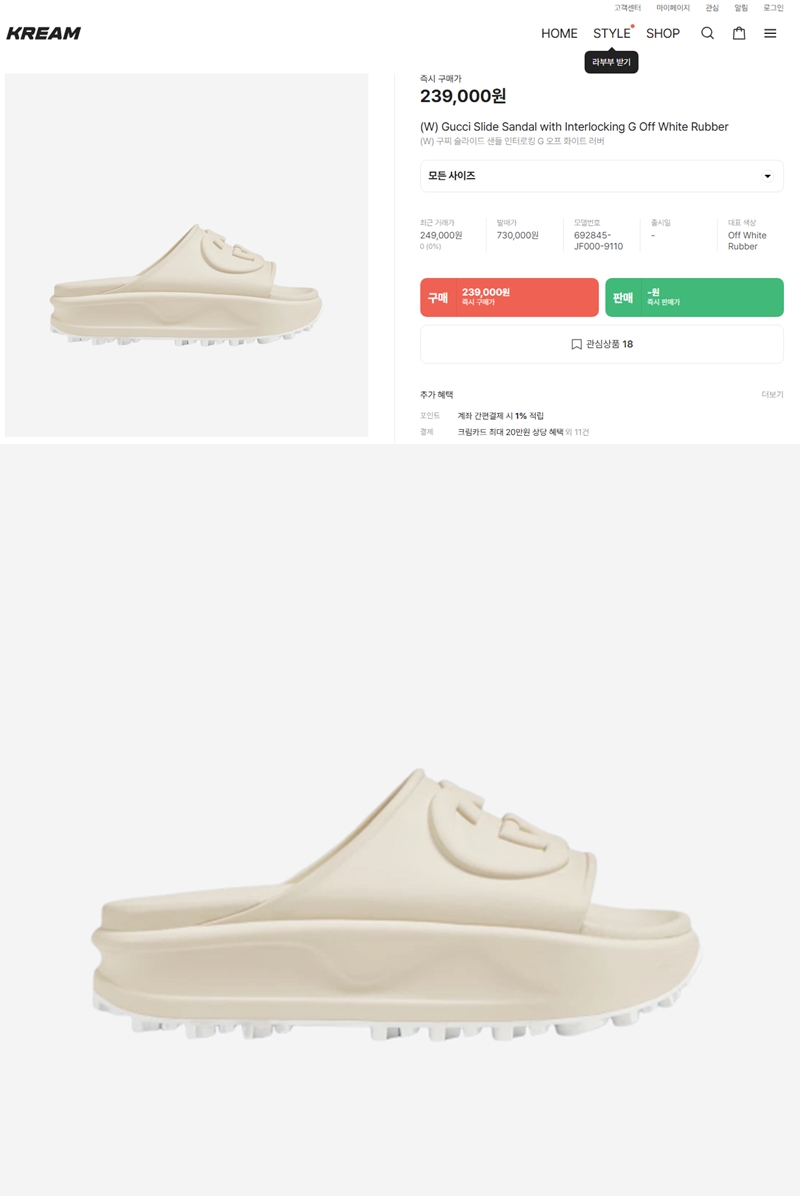Open 고객센터 customer center link
The width and height of the screenshot is (800, 1196).
click(628, 8)
